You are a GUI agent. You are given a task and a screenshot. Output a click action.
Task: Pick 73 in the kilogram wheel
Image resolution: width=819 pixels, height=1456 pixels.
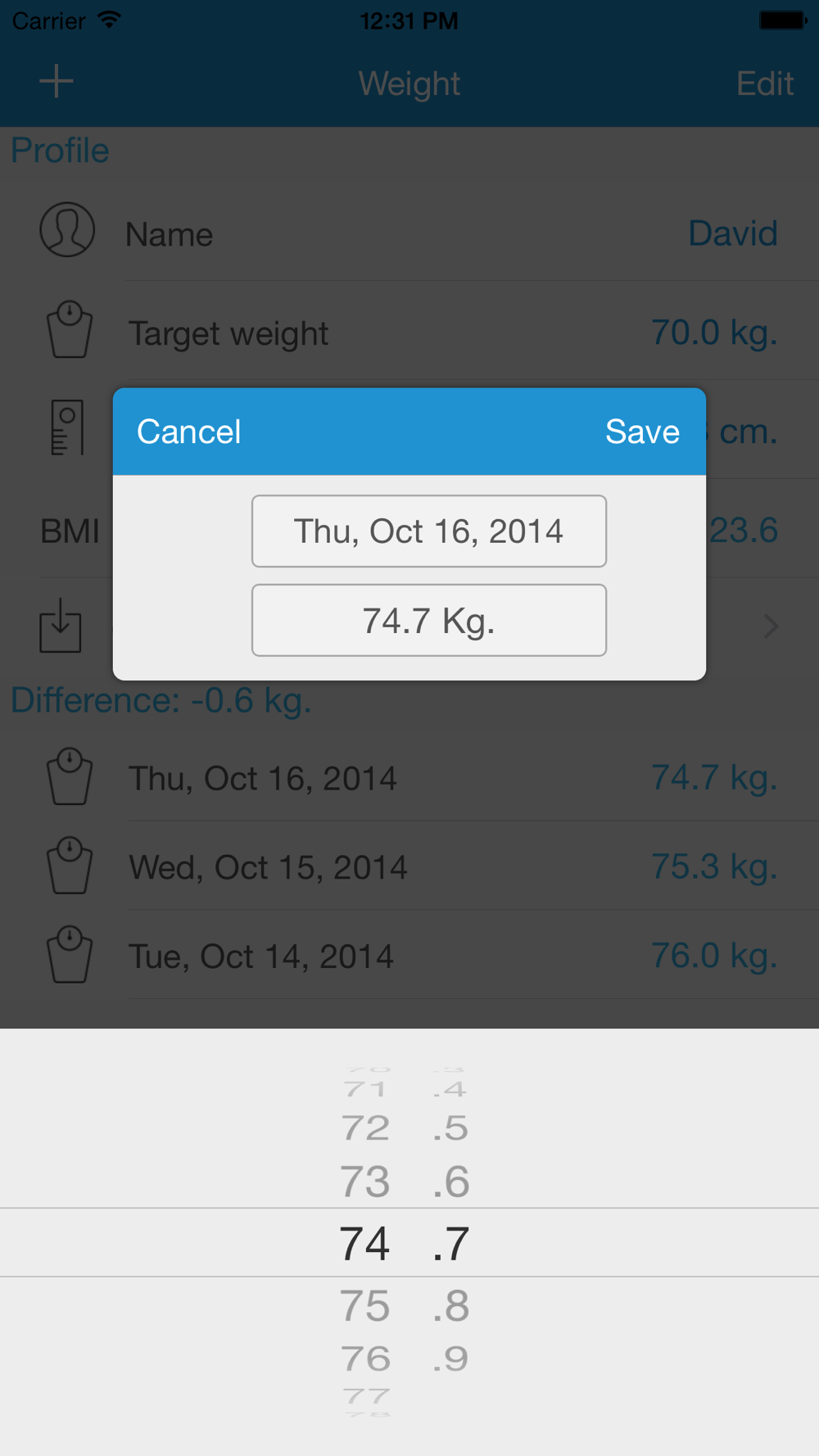(x=365, y=1182)
